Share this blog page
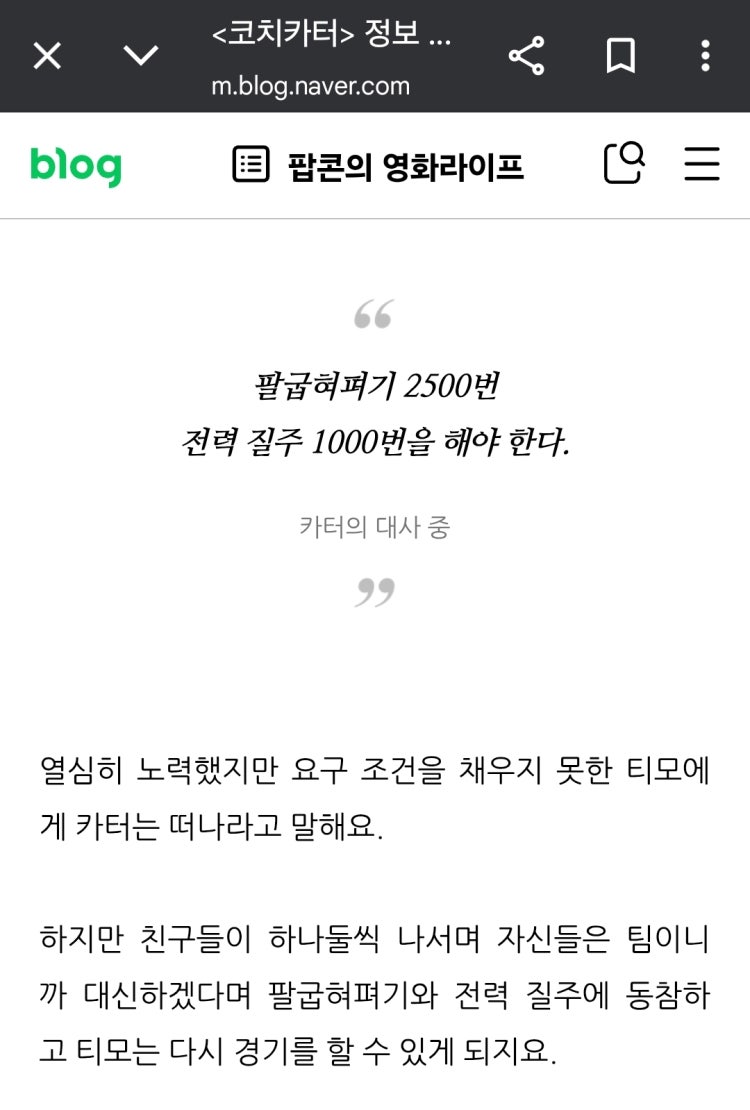Screen dimensions: 750x1110 tap(526, 56)
